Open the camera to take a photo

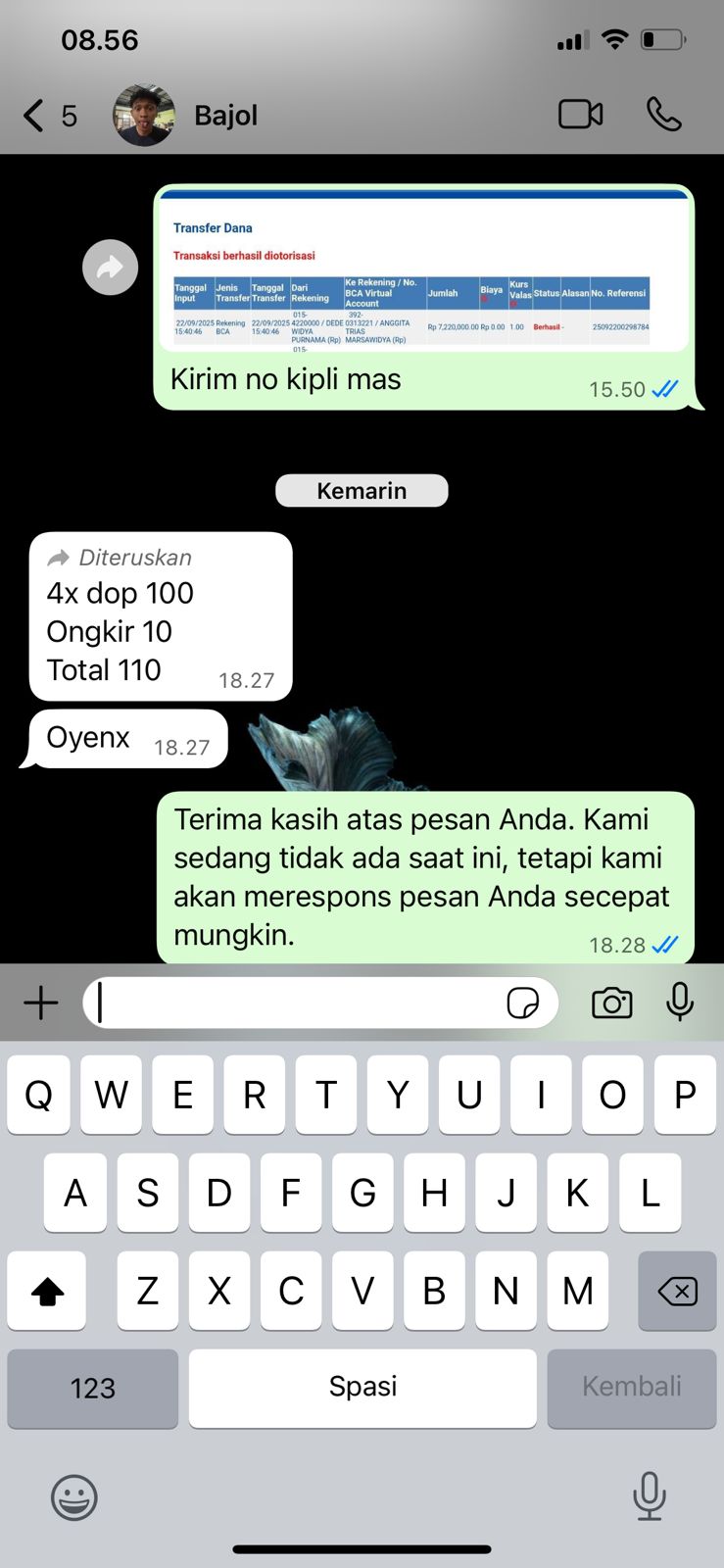point(611,1003)
